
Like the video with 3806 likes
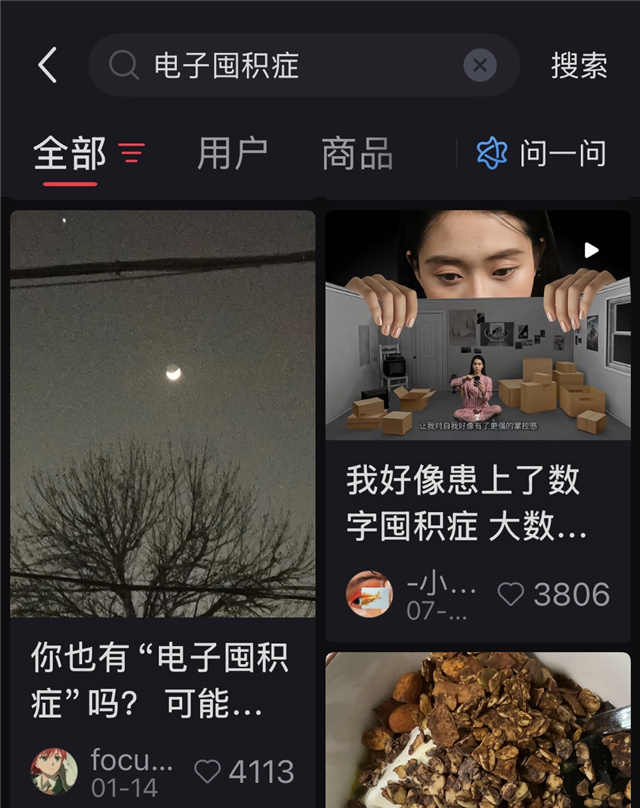(511, 595)
